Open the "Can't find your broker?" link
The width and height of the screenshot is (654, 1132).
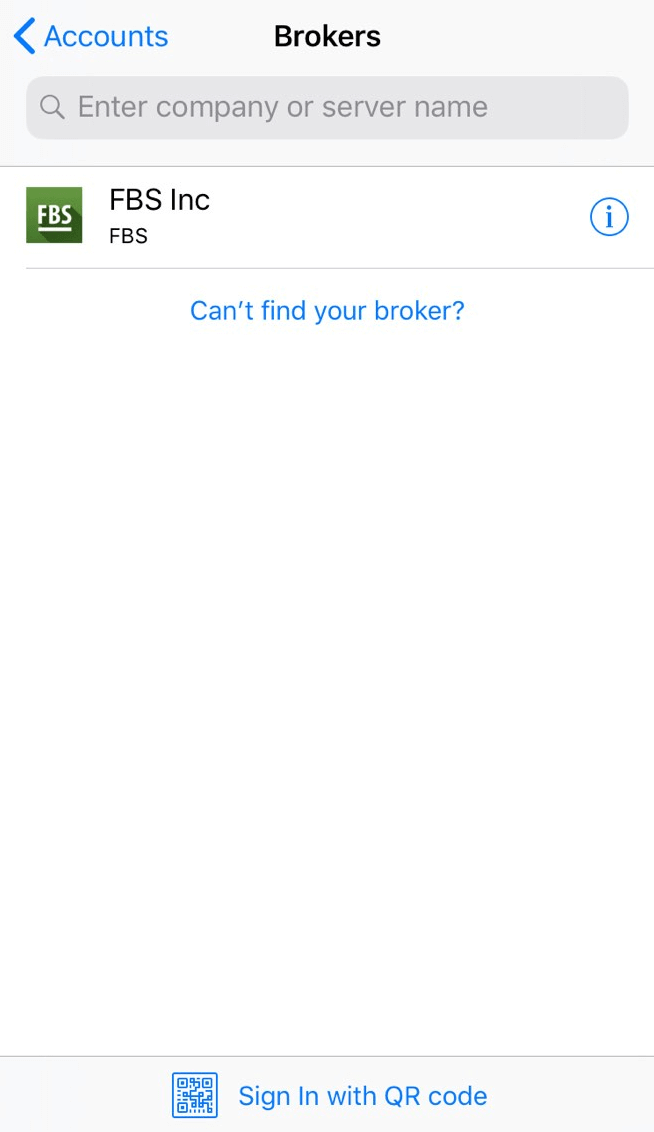coord(327,311)
